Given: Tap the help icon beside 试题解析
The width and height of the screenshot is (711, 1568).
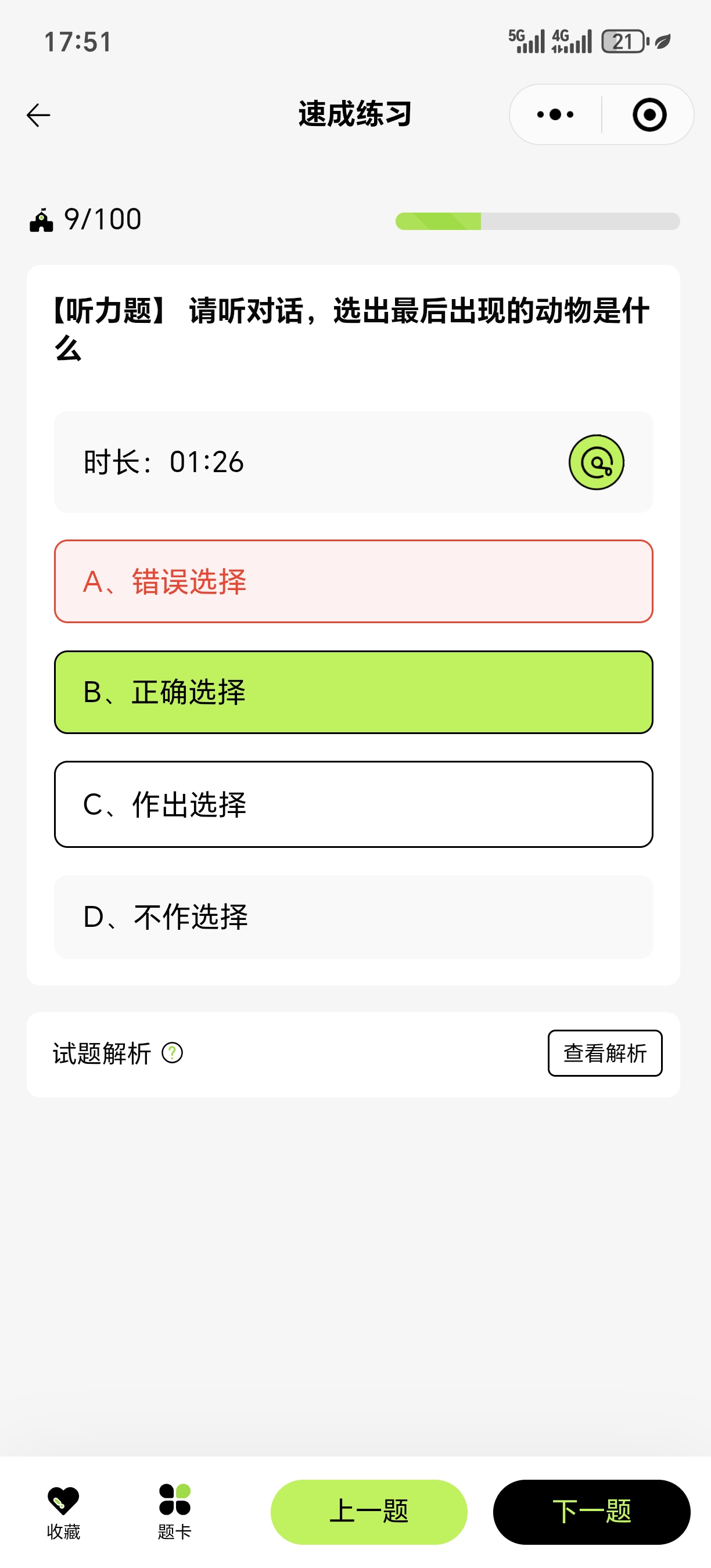Looking at the screenshot, I should pyautogui.click(x=173, y=1052).
